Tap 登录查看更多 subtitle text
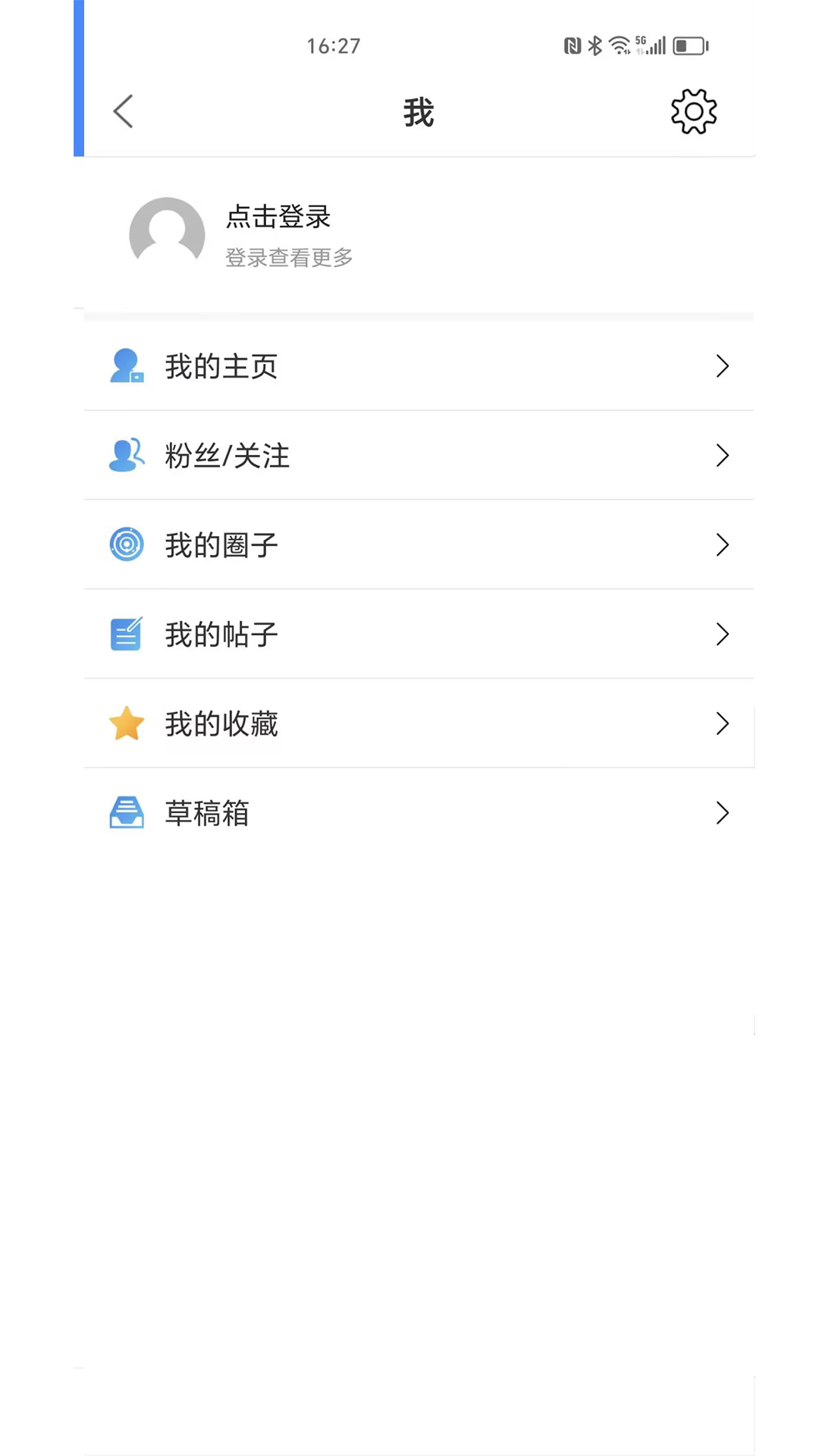 (289, 258)
